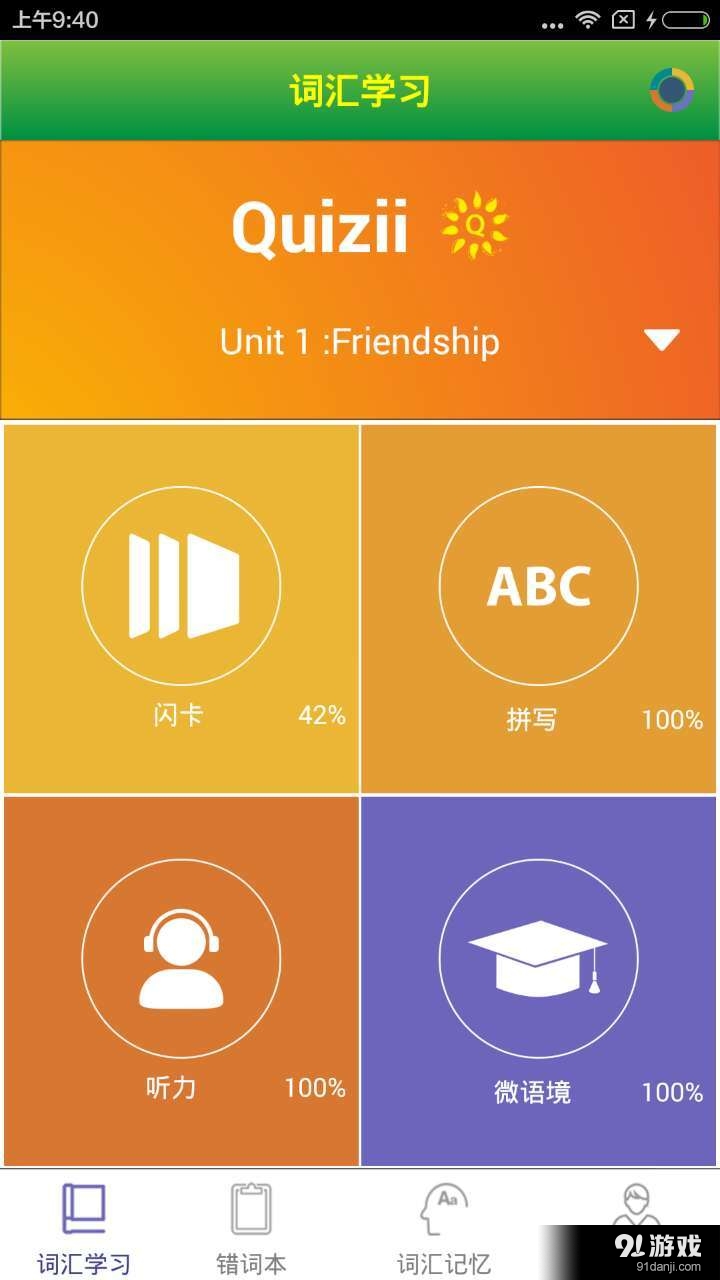Image resolution: width=720 pixels, height=1280 pixels.
Task: Tap the 42% progress label on 闪卡
Action: pyautogui.click(x=322, y=715)
